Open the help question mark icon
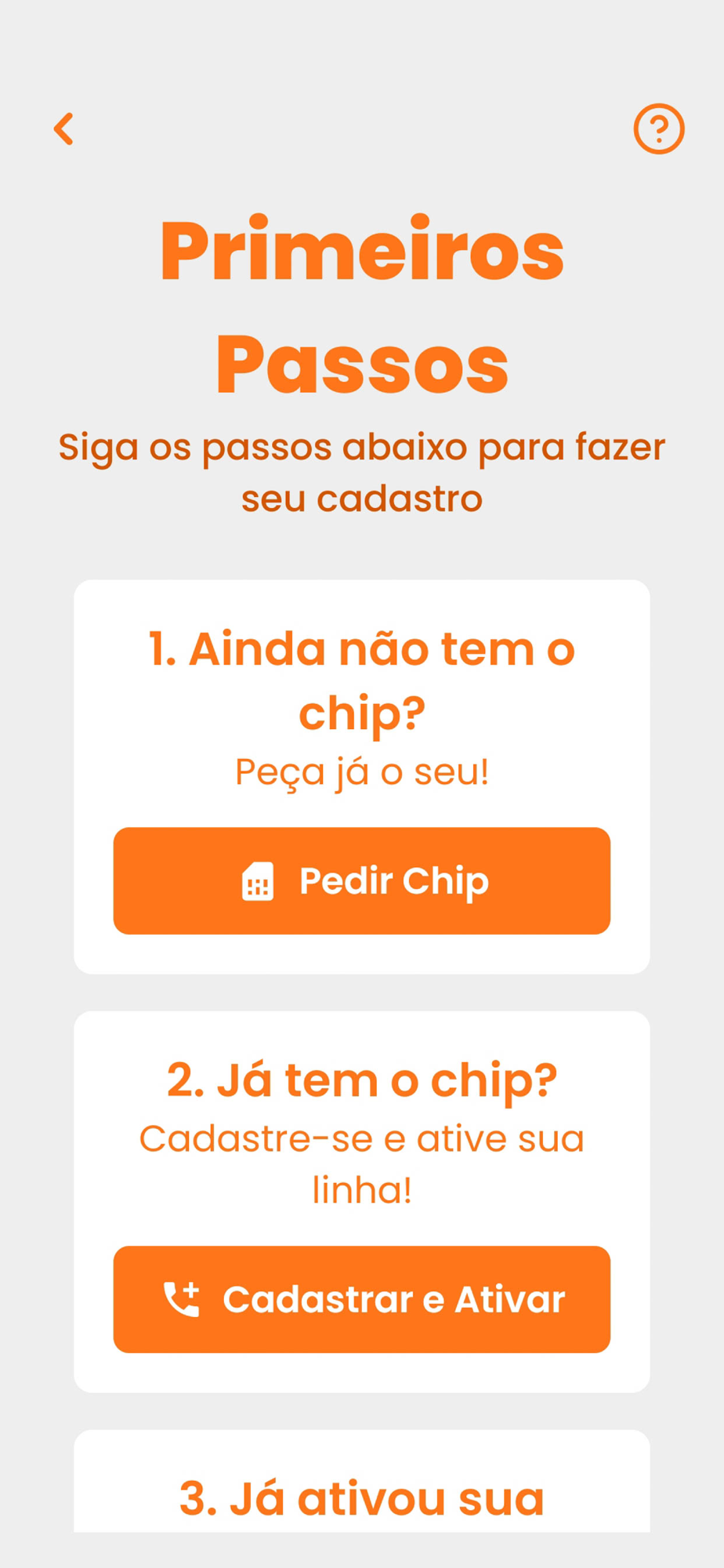 [659, 129]
